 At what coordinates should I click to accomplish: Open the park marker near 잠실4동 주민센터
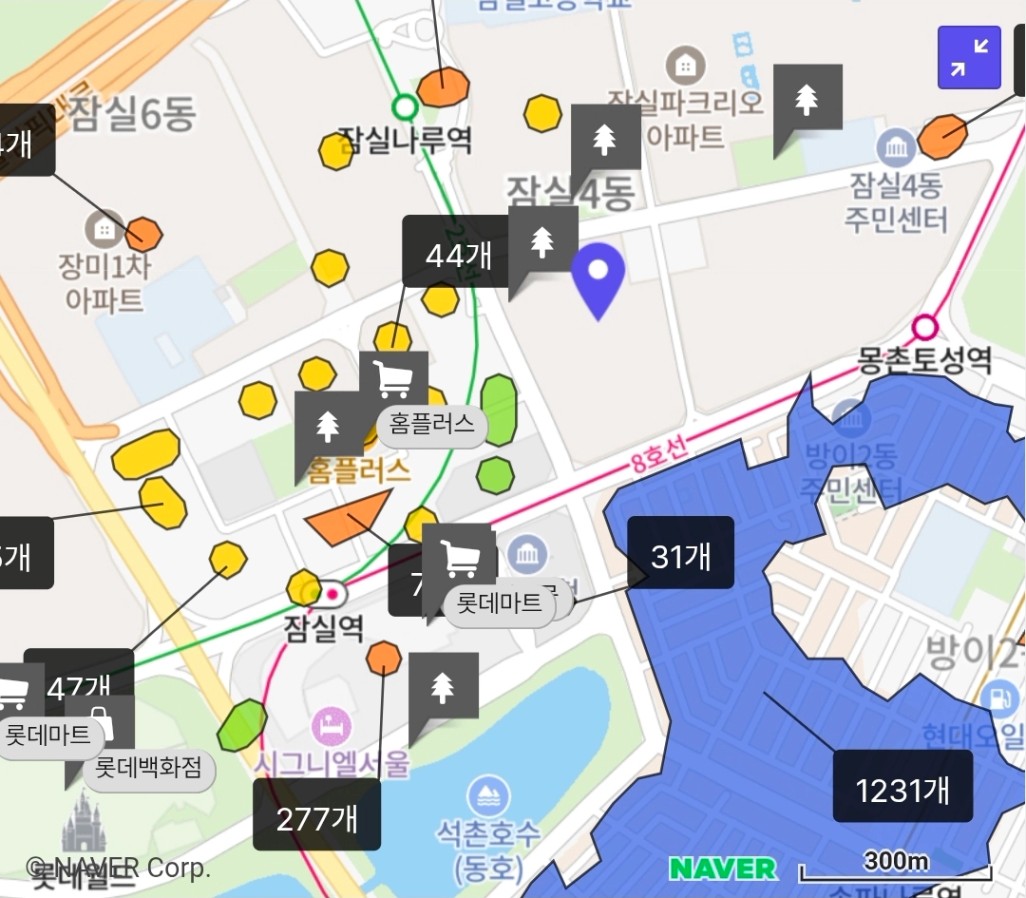point(807,99)
